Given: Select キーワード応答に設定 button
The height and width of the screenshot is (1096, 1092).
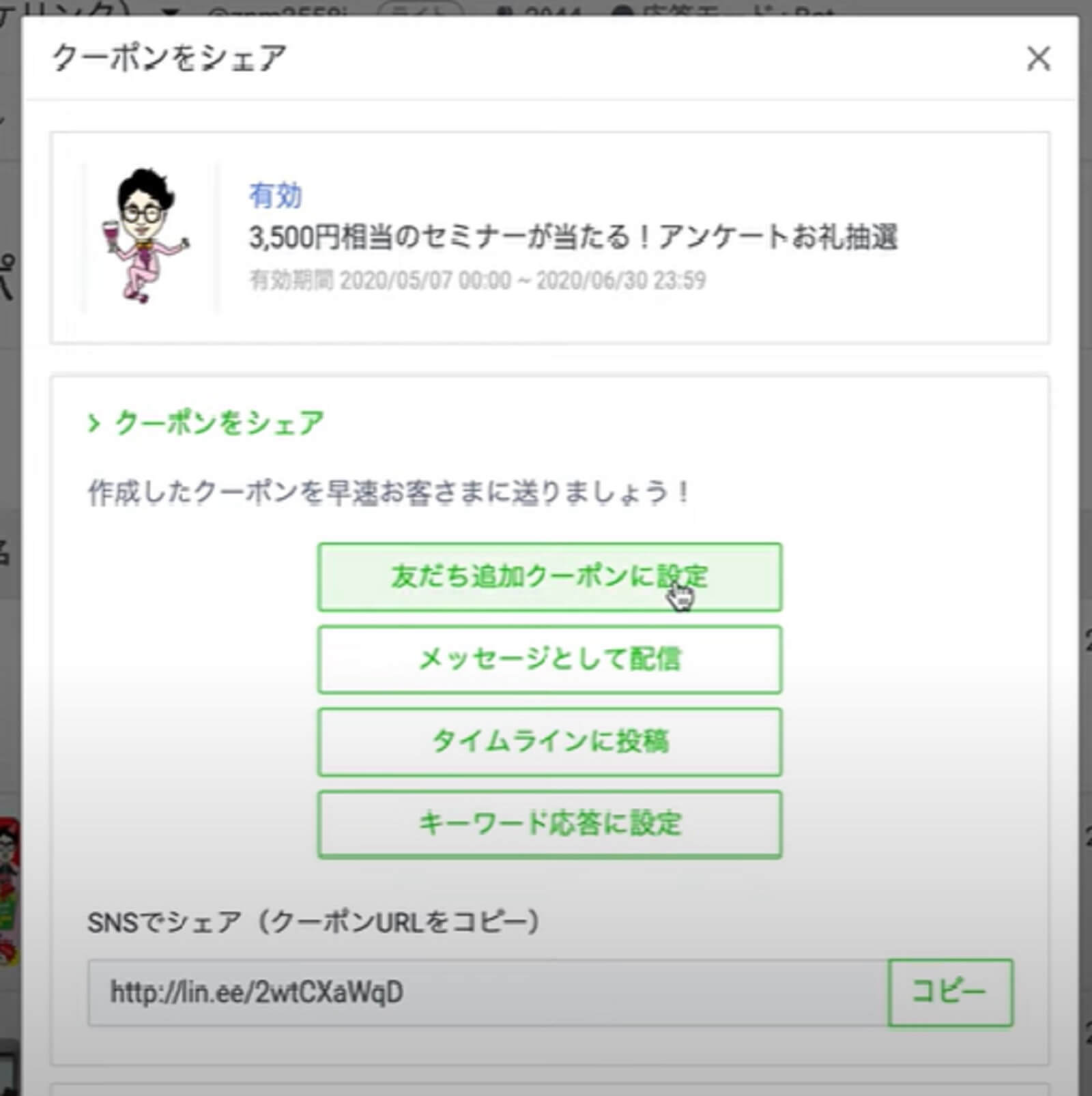Looking at the screenshot, I should (x=549, y=824).
